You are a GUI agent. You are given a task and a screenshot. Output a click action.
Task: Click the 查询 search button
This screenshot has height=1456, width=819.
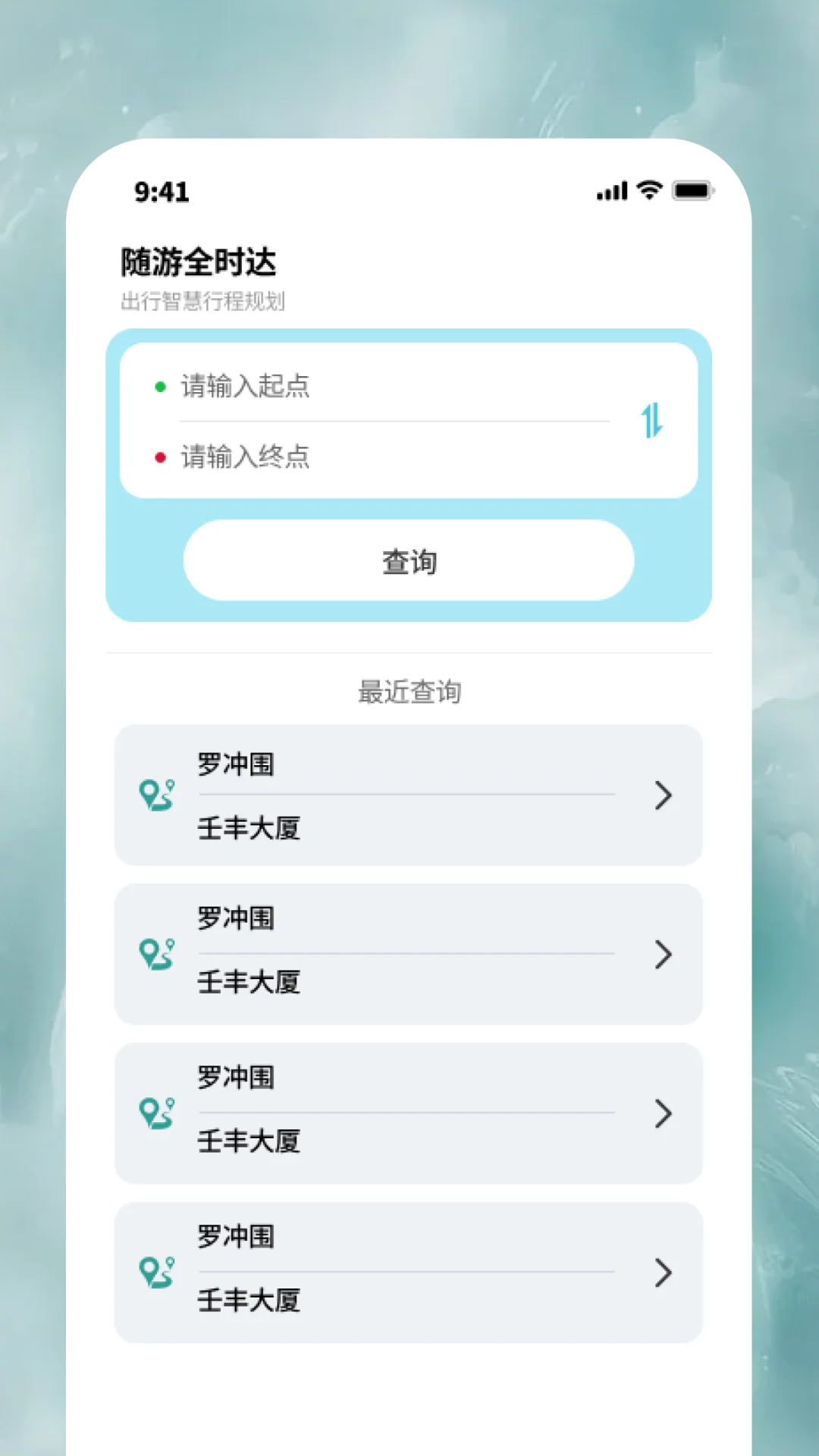click(409, 560)
